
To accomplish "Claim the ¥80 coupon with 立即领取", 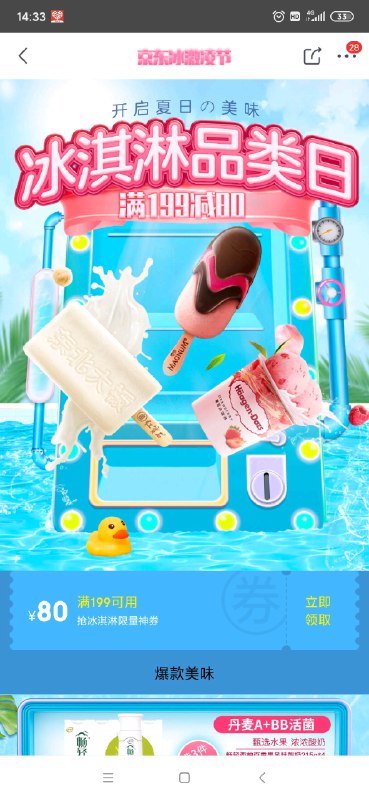I will point(317,611).
